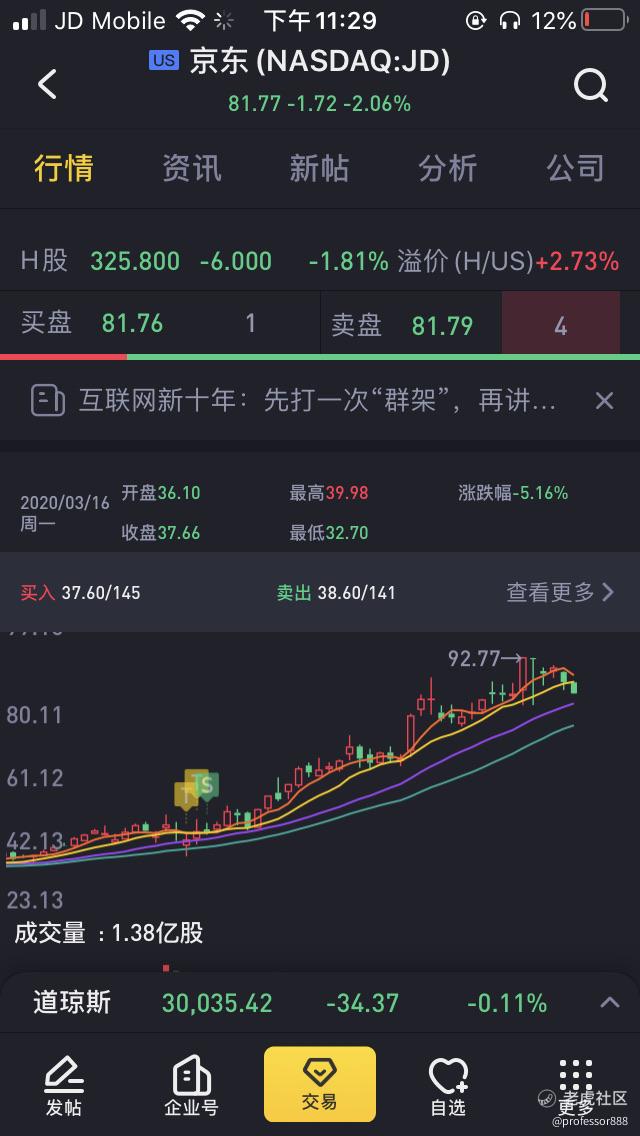Open the 互联网新十年 news banner
Viewport: 640px width, 1136px height.
click(x=300, y=401)
